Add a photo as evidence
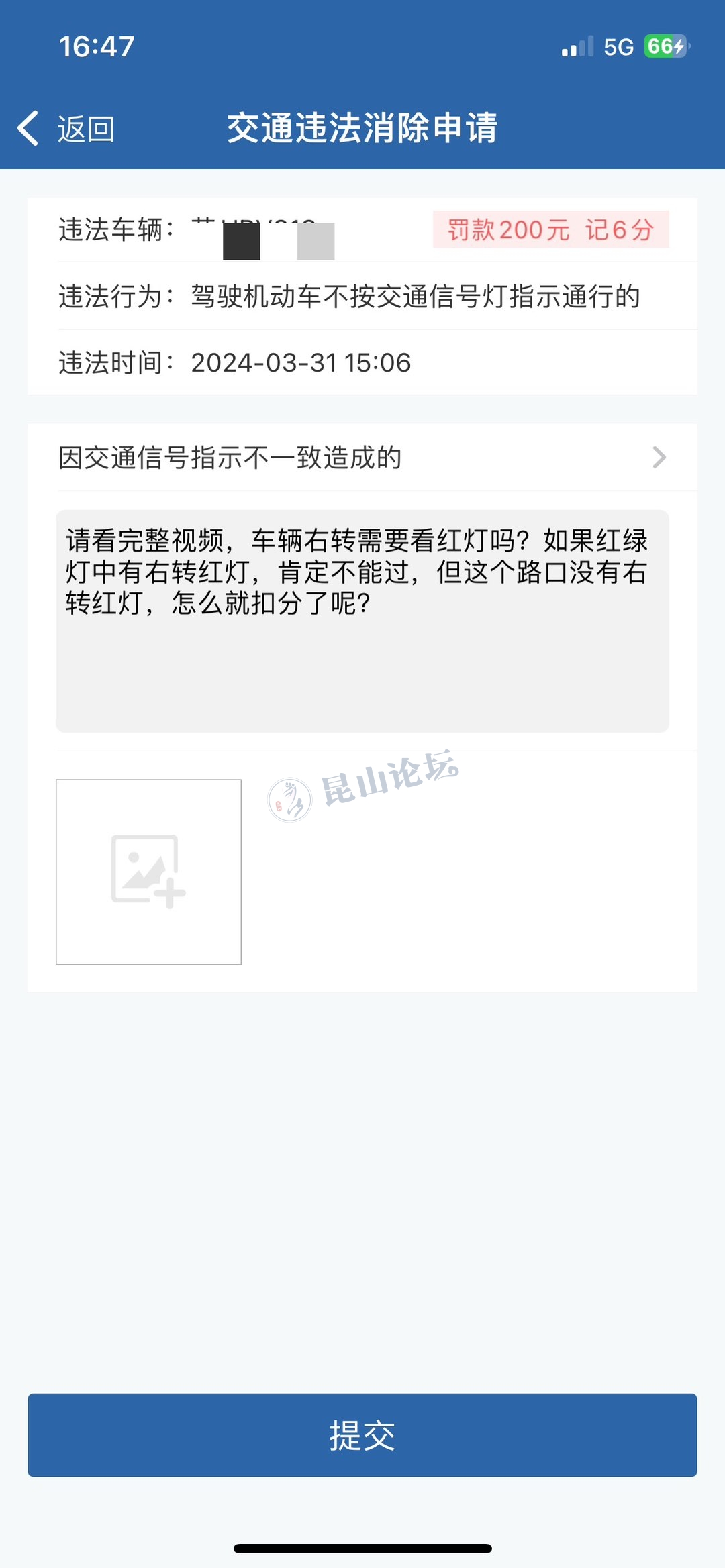This screenshot has width=725, height=1568. tap(148, 872)
